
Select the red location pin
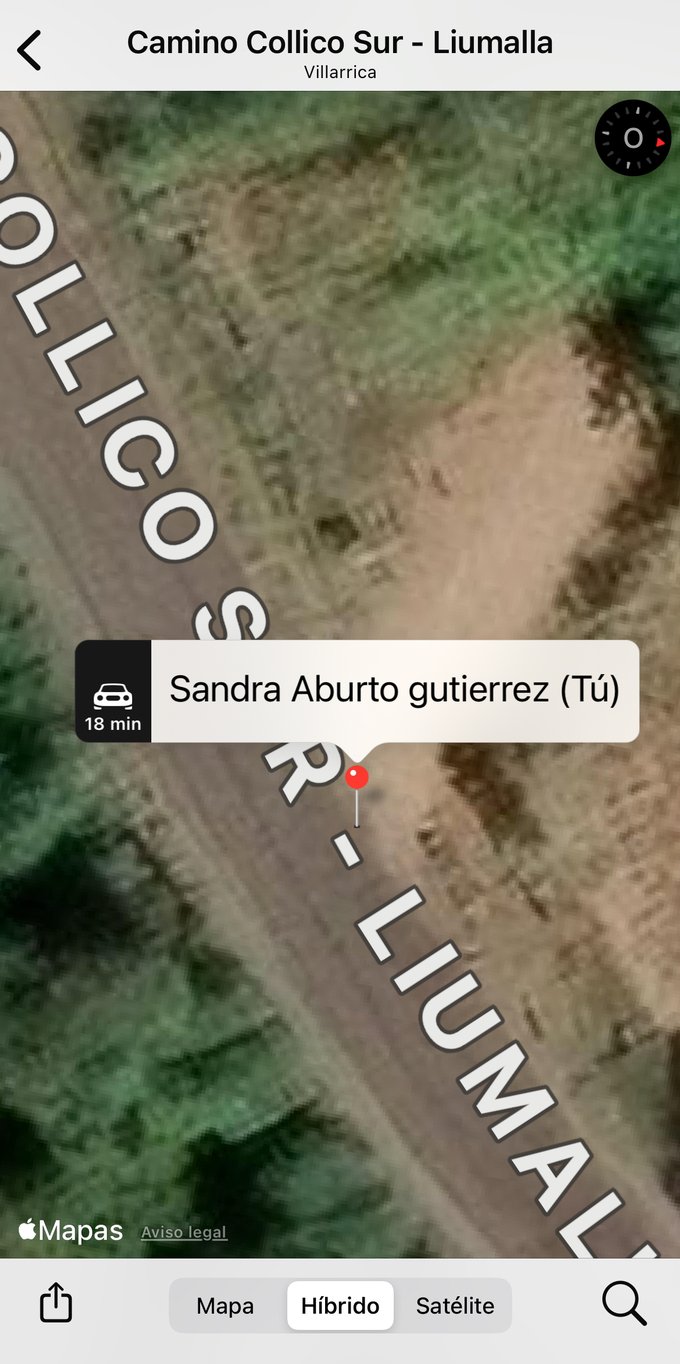357,778
